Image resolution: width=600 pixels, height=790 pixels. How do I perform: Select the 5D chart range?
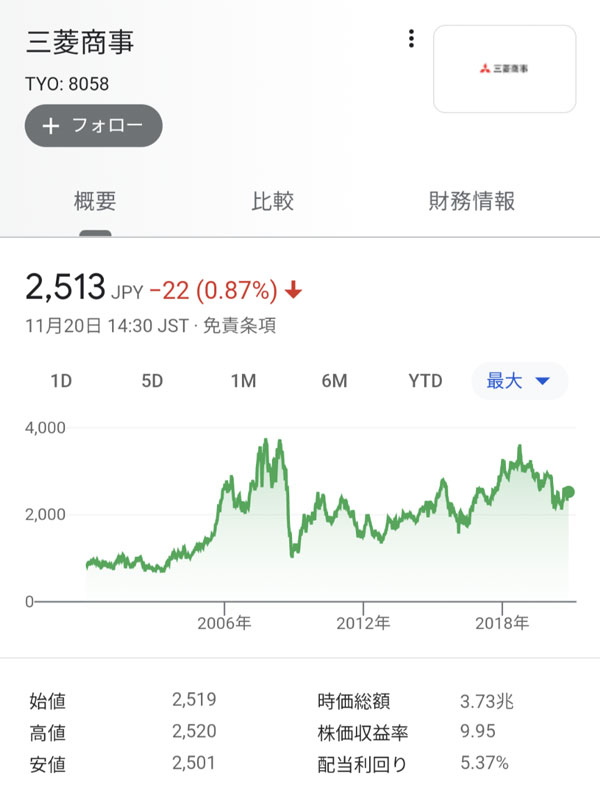[152, 381]
